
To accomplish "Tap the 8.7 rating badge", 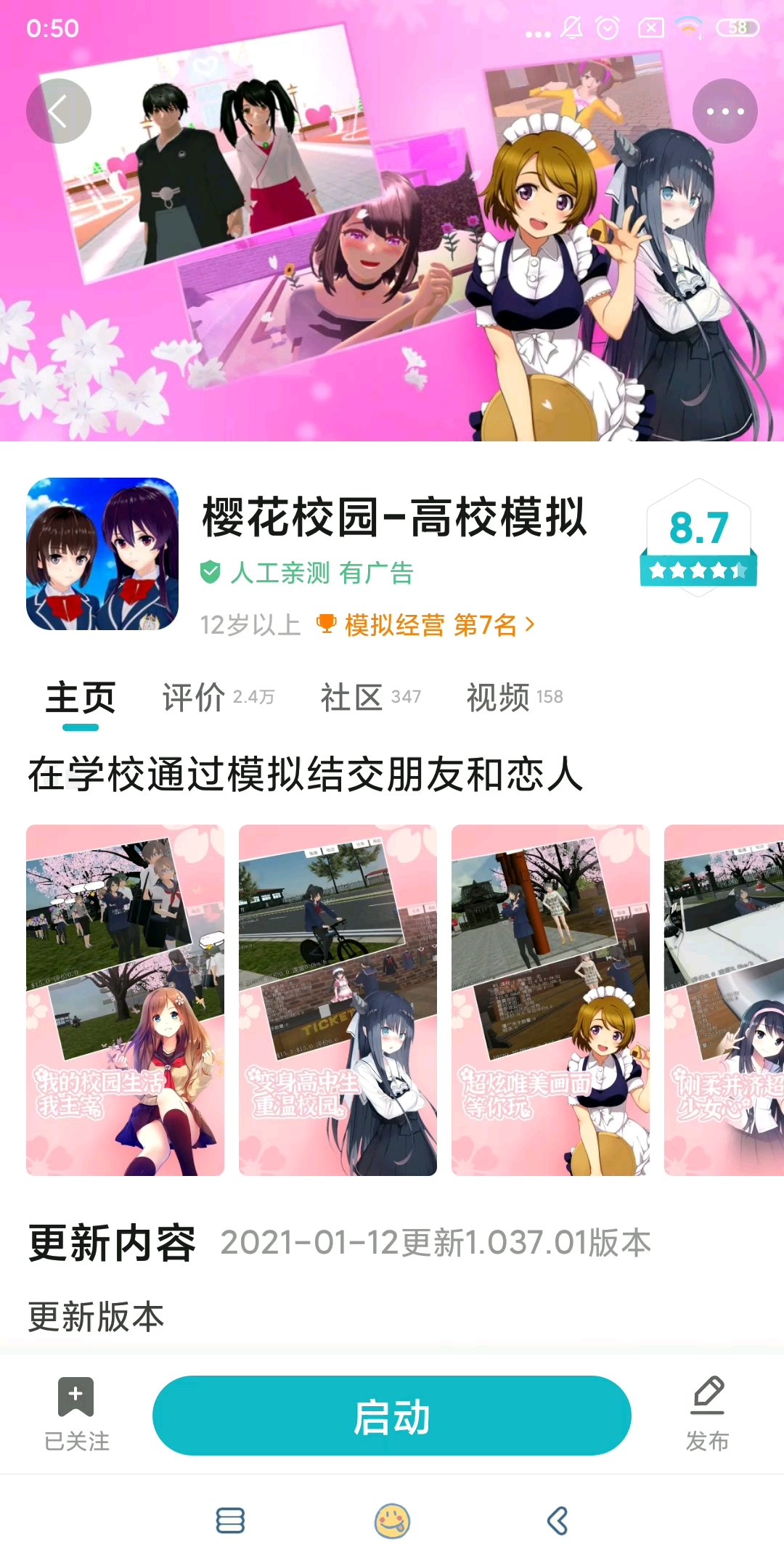I will pyautogui.click(x=698, y=539).
